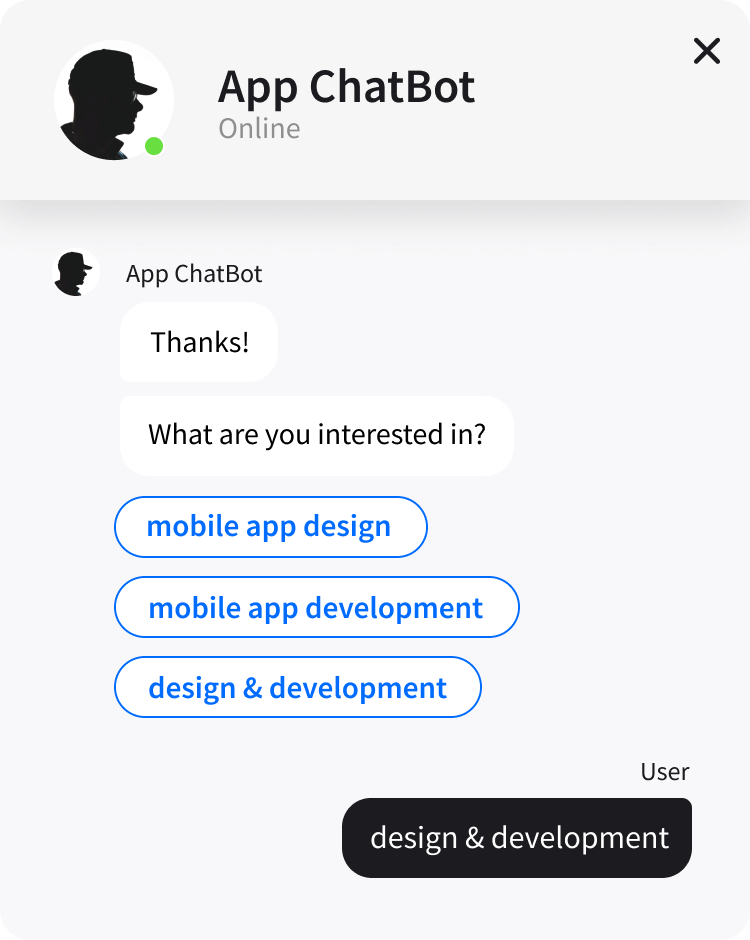This screenshot has width=750, height=940.
Task: Select the 'mobile app development' option
Action: pos(316,607)
